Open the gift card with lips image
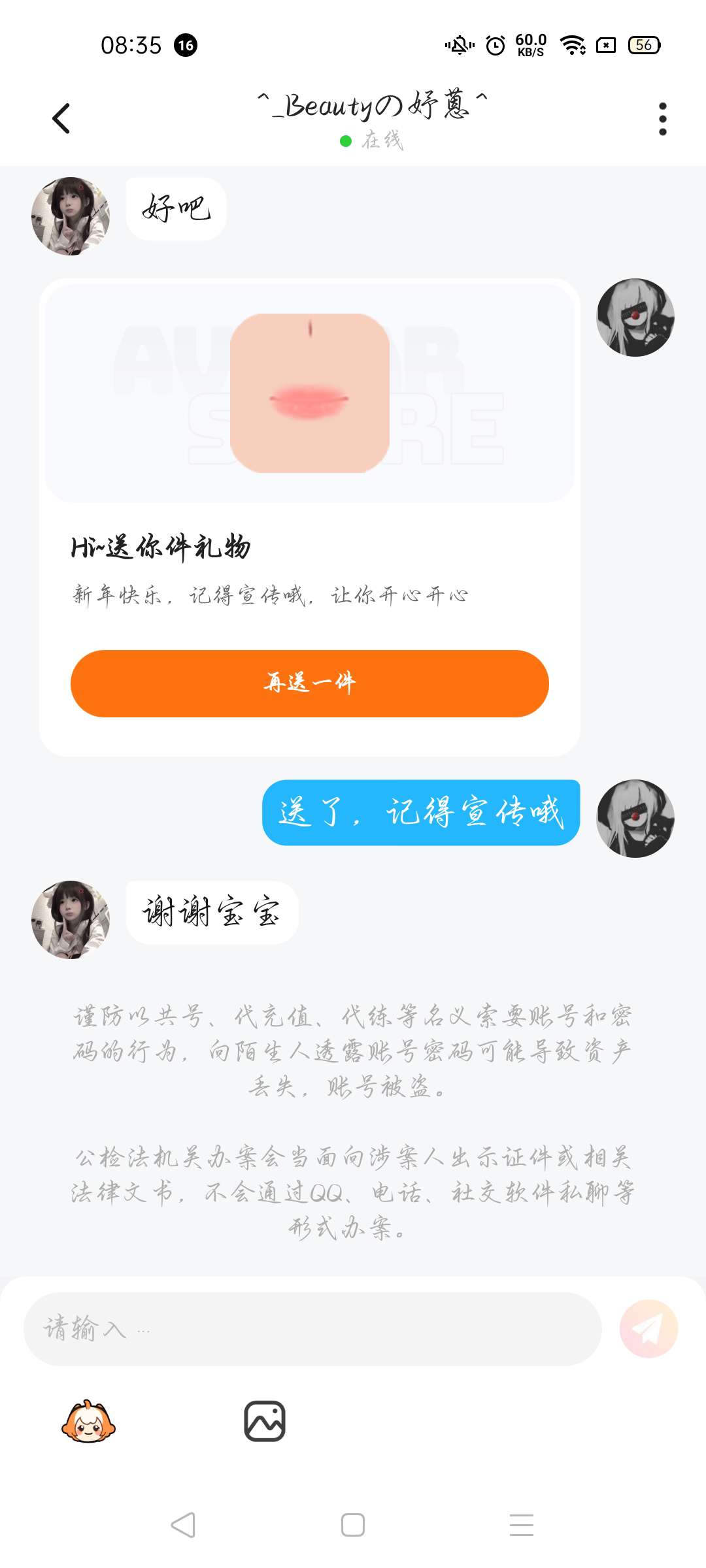 [x=309, y=393]
